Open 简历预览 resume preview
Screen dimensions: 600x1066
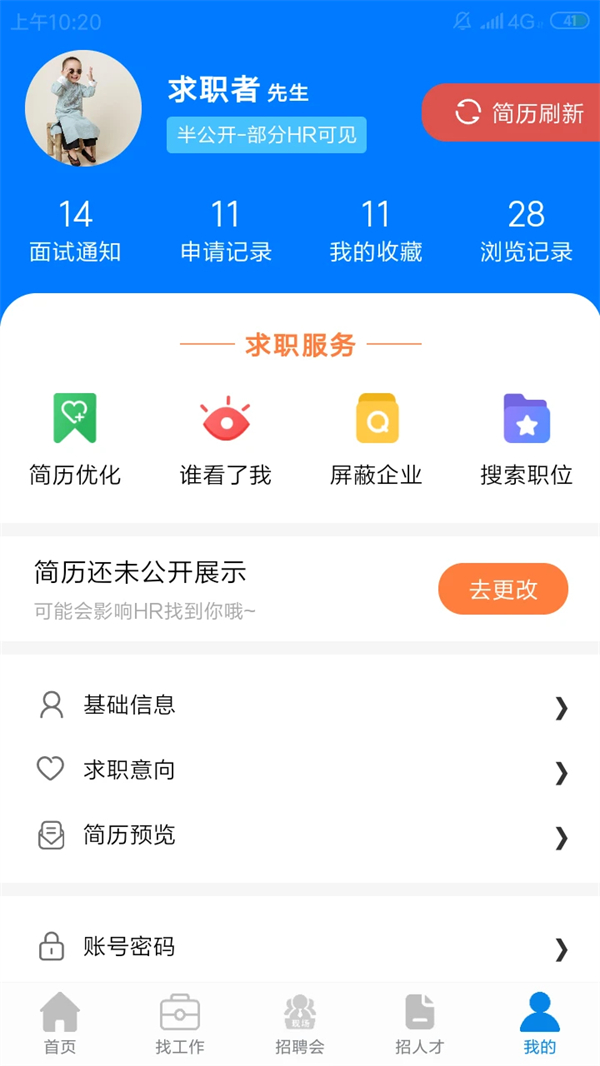click(x=300, y=835)
